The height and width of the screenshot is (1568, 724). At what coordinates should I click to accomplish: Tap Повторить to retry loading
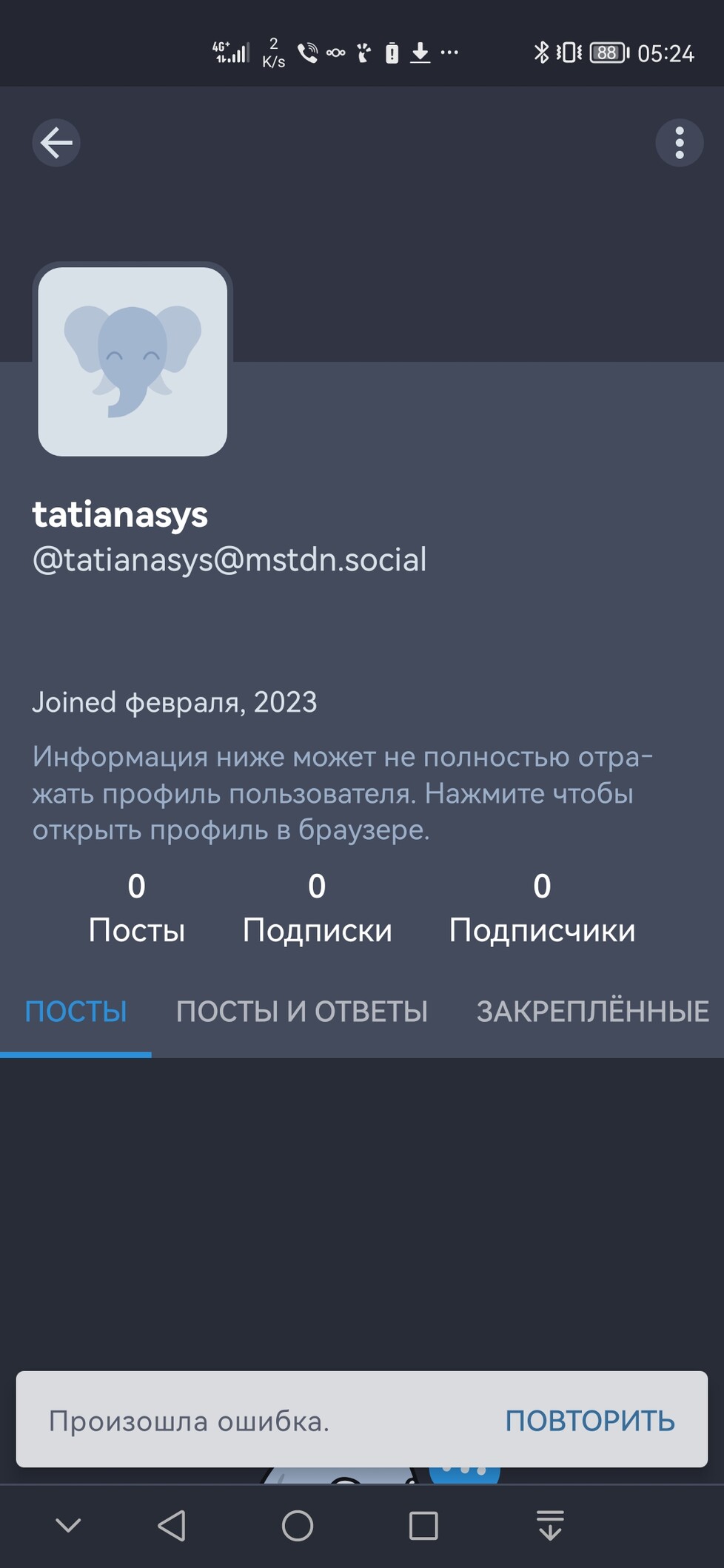click(x=590, y=1420)
